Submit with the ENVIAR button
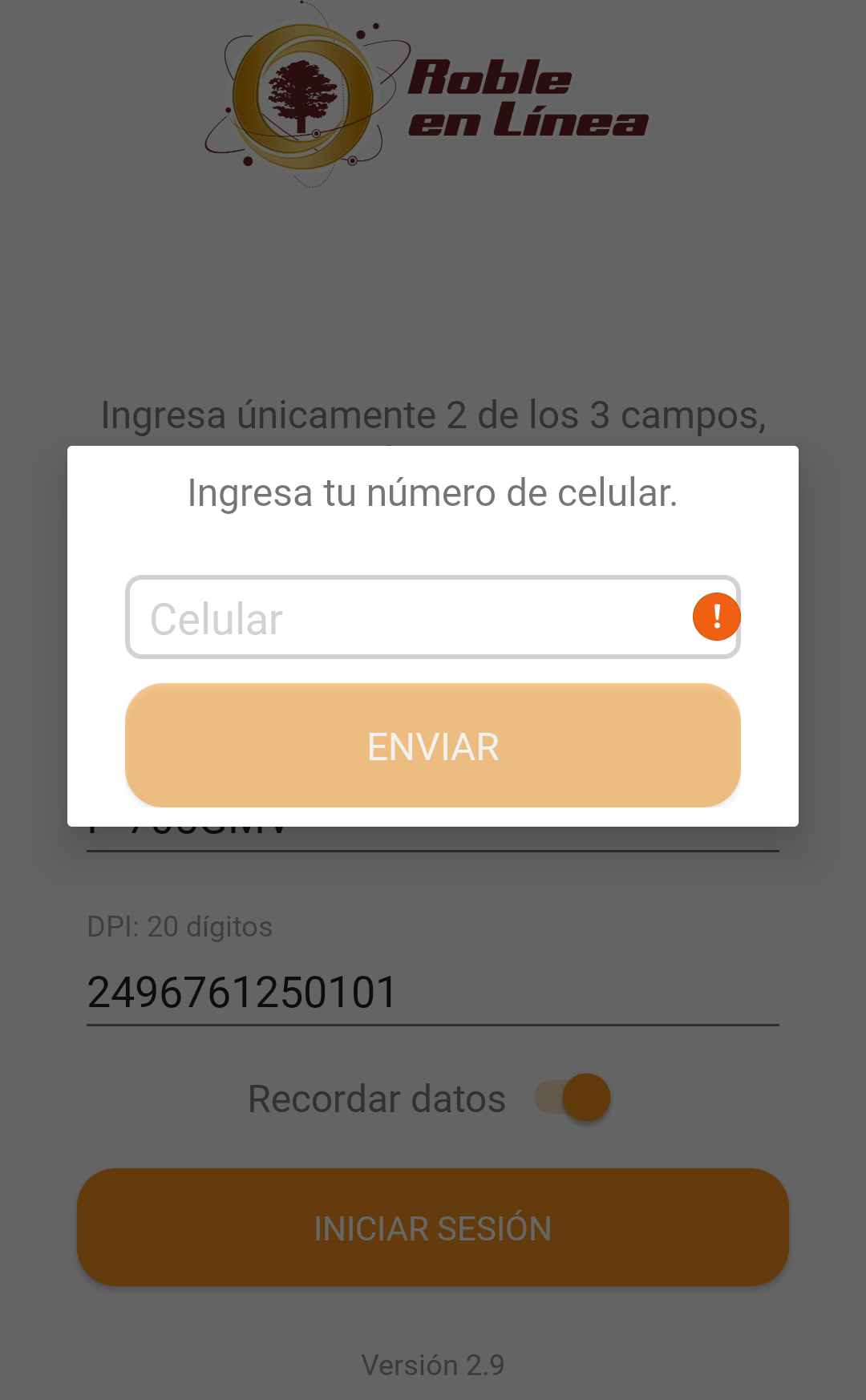 click(432, 746)
